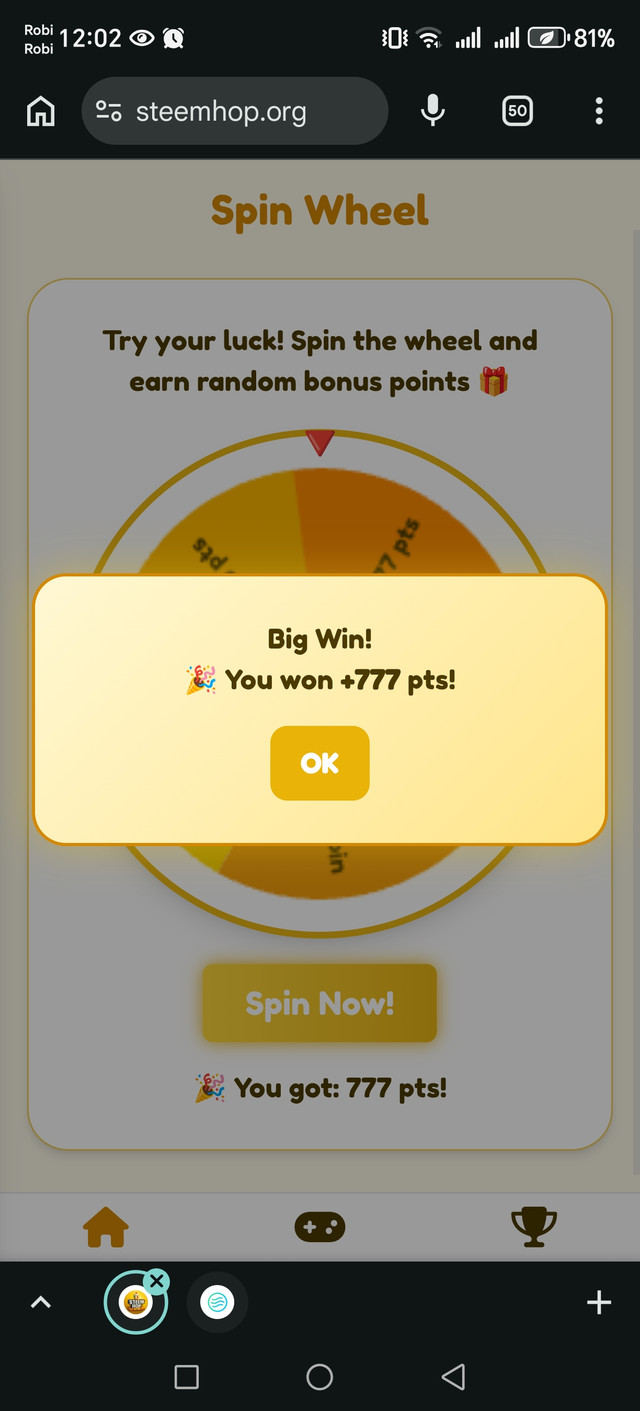Open the tab switcher showing 50 tabs
640x1411 pixels.
(x=517, y=112)
